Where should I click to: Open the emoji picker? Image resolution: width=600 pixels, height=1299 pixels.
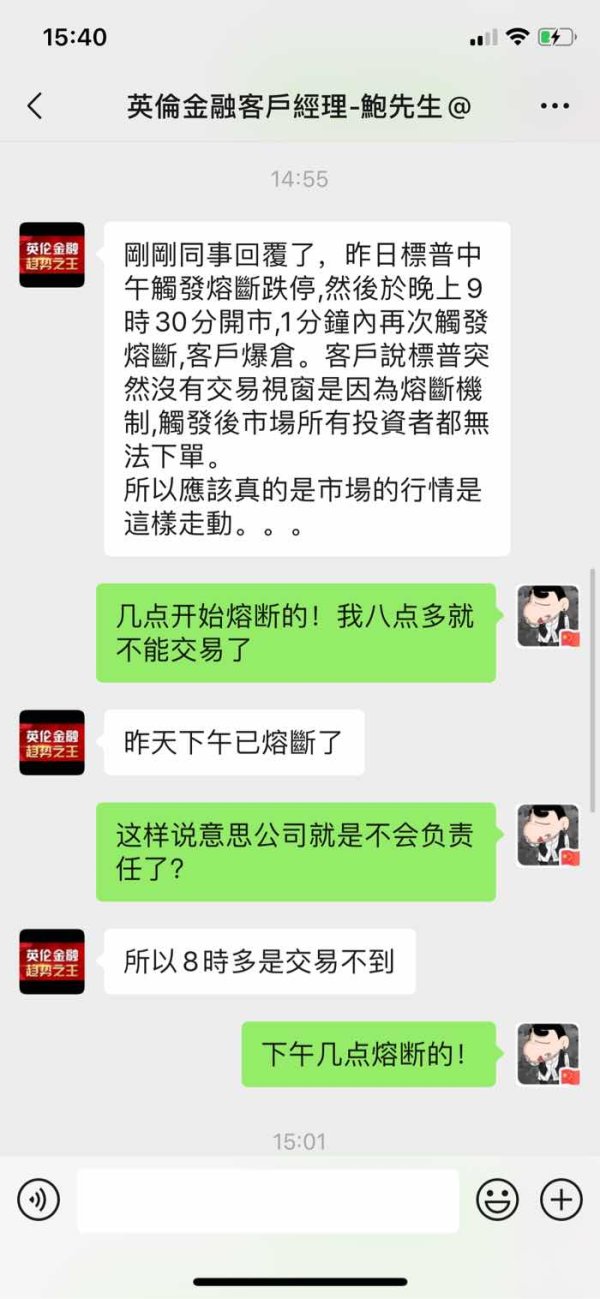497,1198
